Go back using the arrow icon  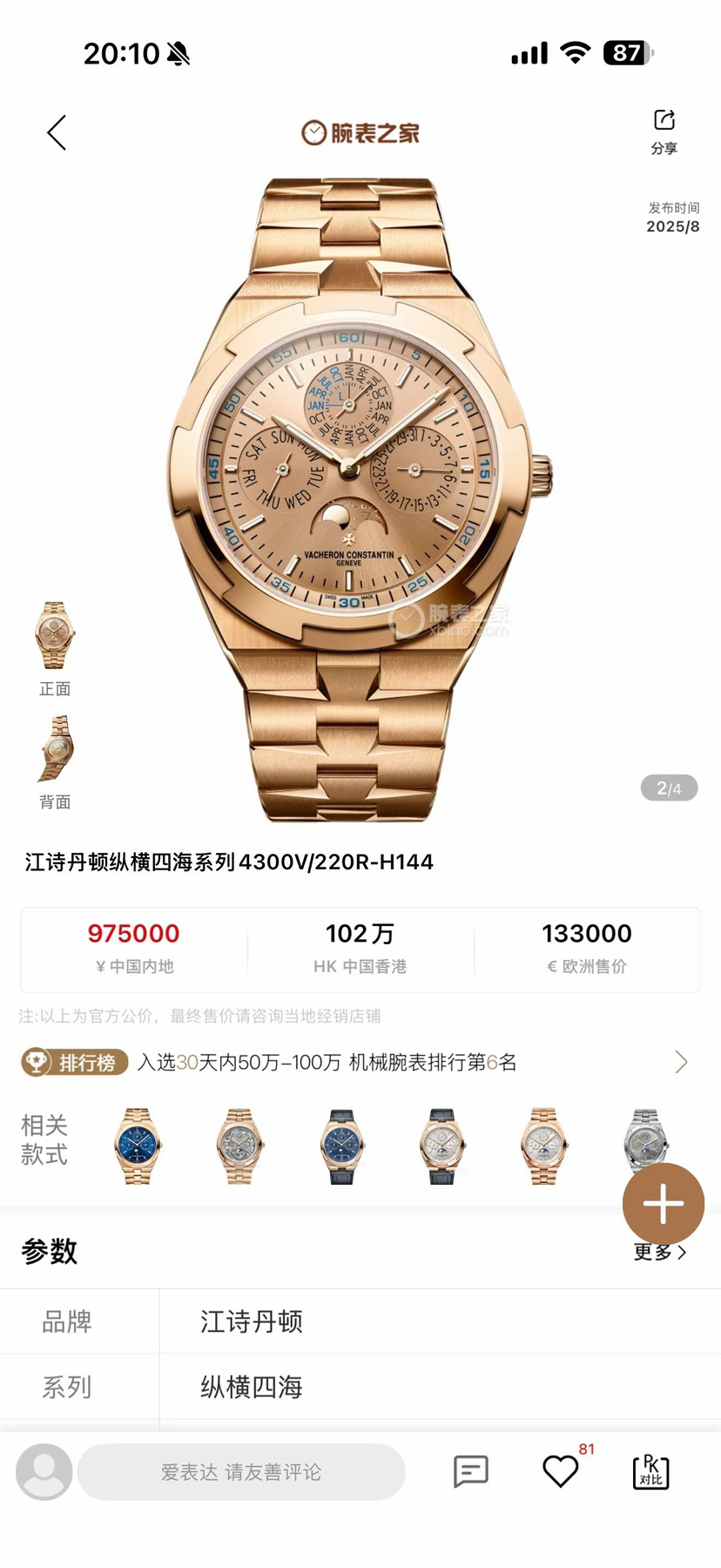(x=57, y=133)
